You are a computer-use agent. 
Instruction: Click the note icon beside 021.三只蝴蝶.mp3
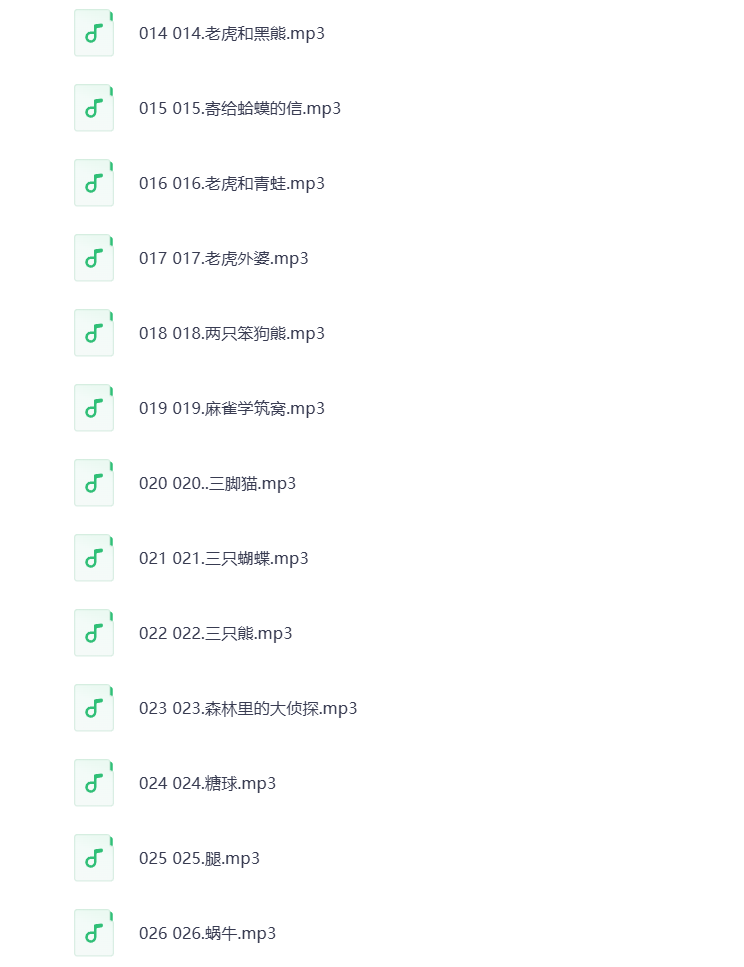coord(93,557)
